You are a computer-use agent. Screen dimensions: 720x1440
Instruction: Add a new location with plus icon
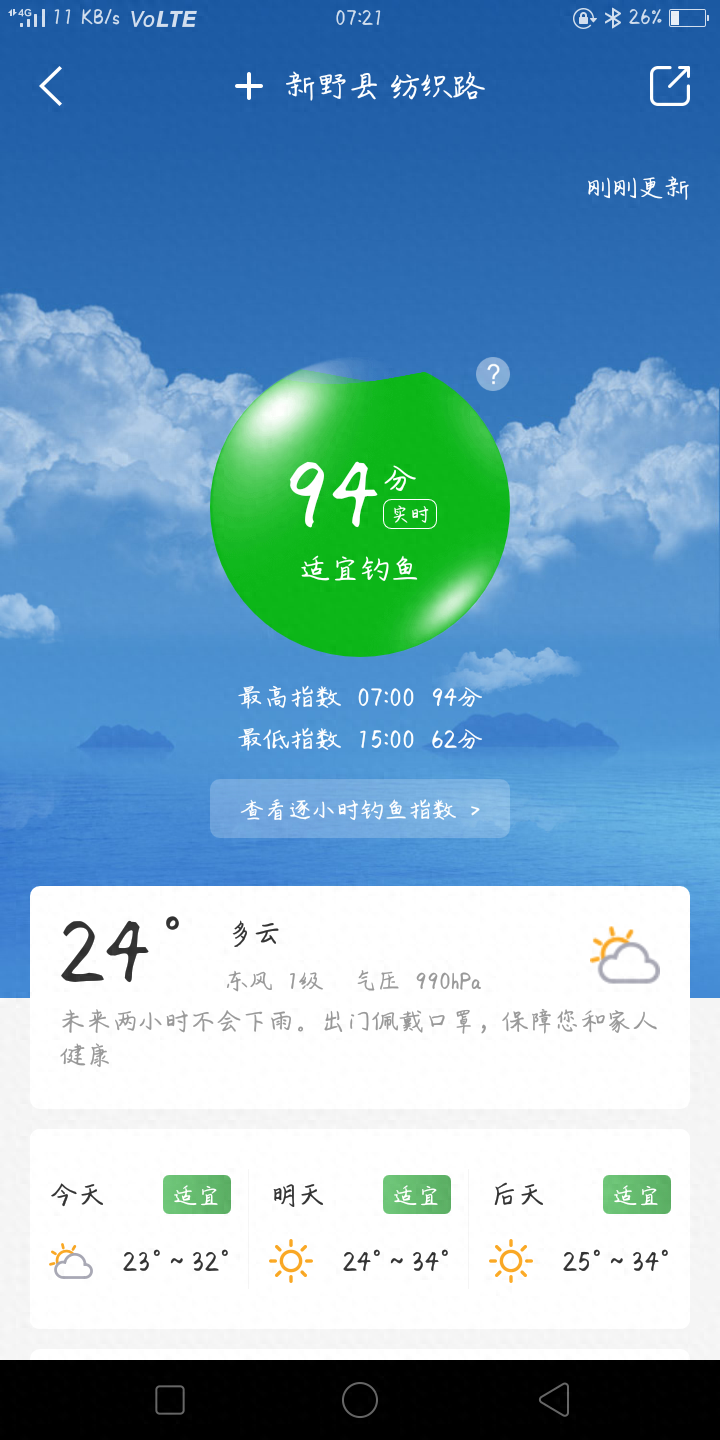pos(248,86)
